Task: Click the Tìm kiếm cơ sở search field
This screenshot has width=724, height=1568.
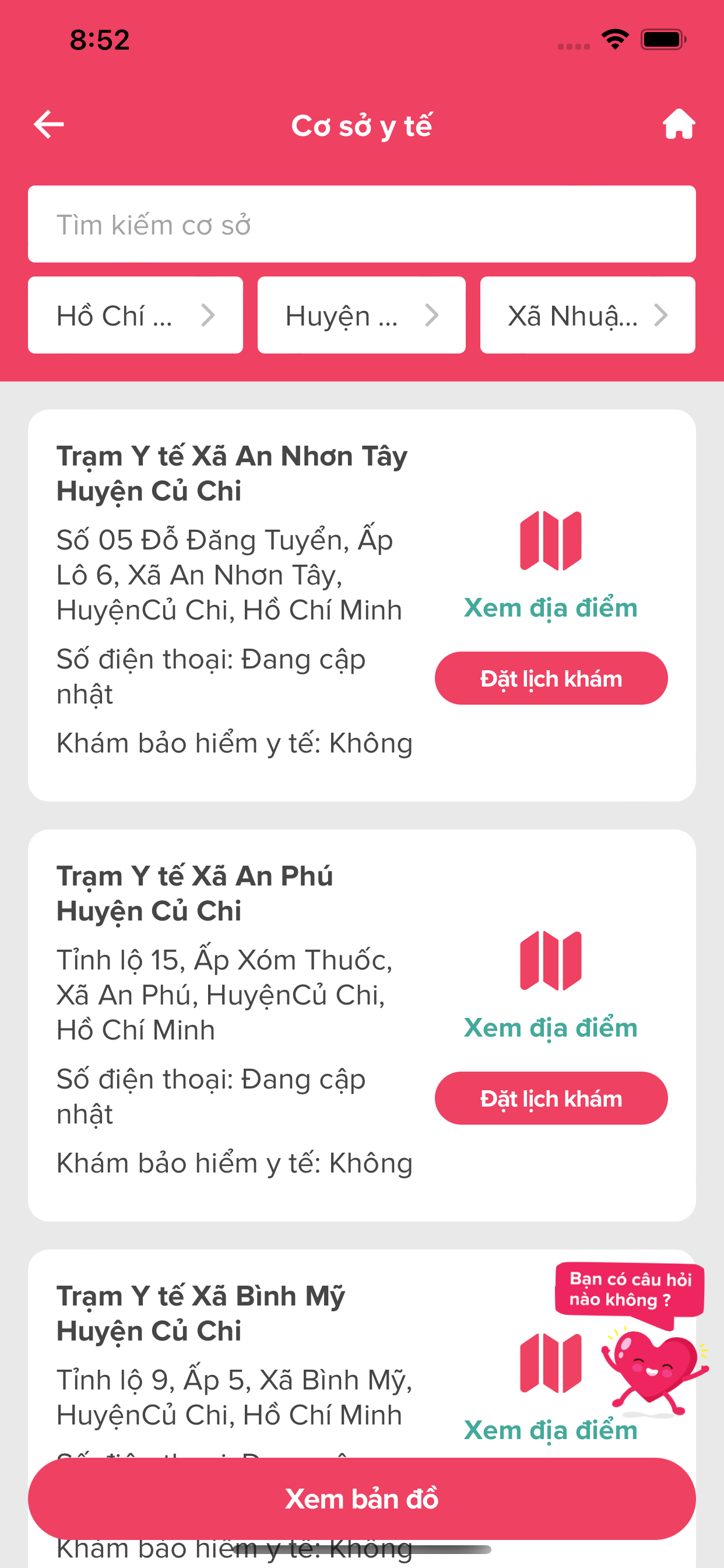Action: point(361,224)
